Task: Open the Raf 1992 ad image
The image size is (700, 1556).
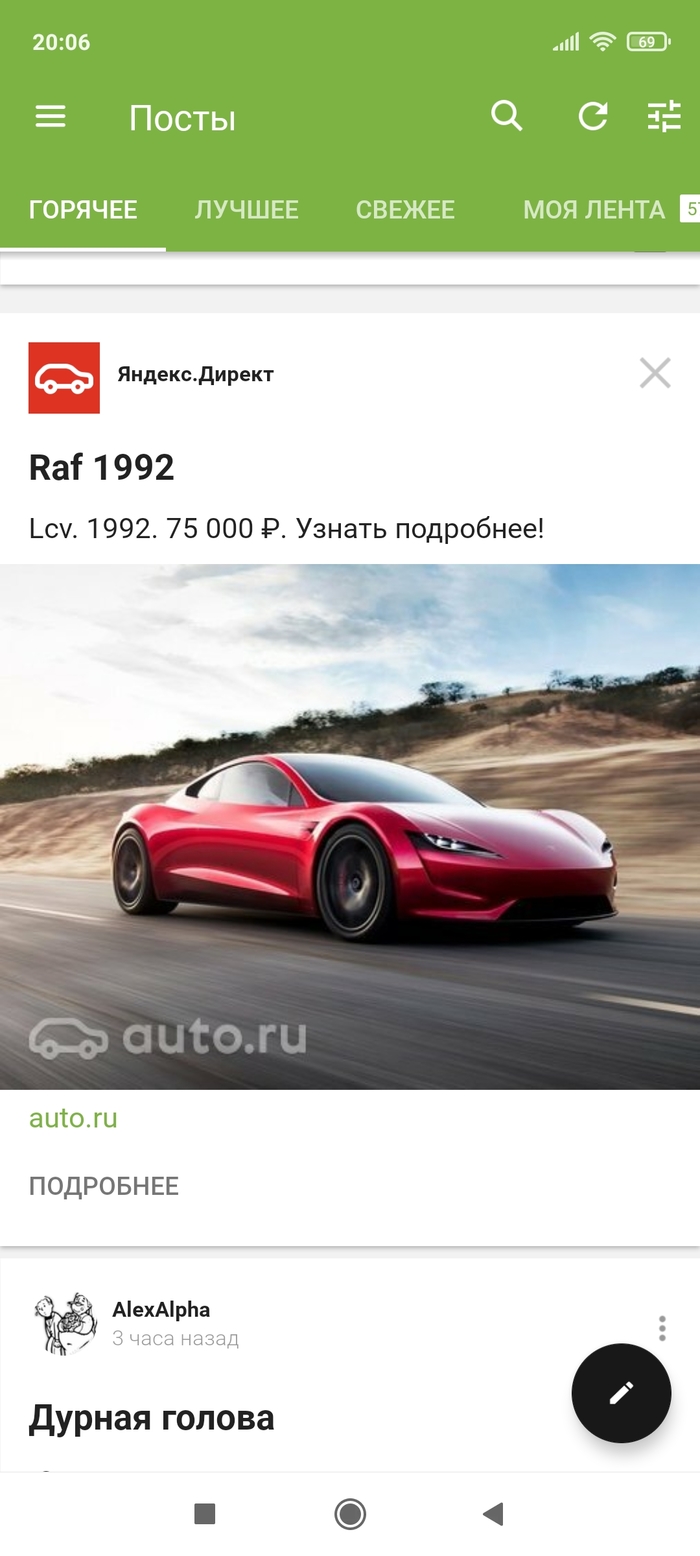Action: (350, 826)
